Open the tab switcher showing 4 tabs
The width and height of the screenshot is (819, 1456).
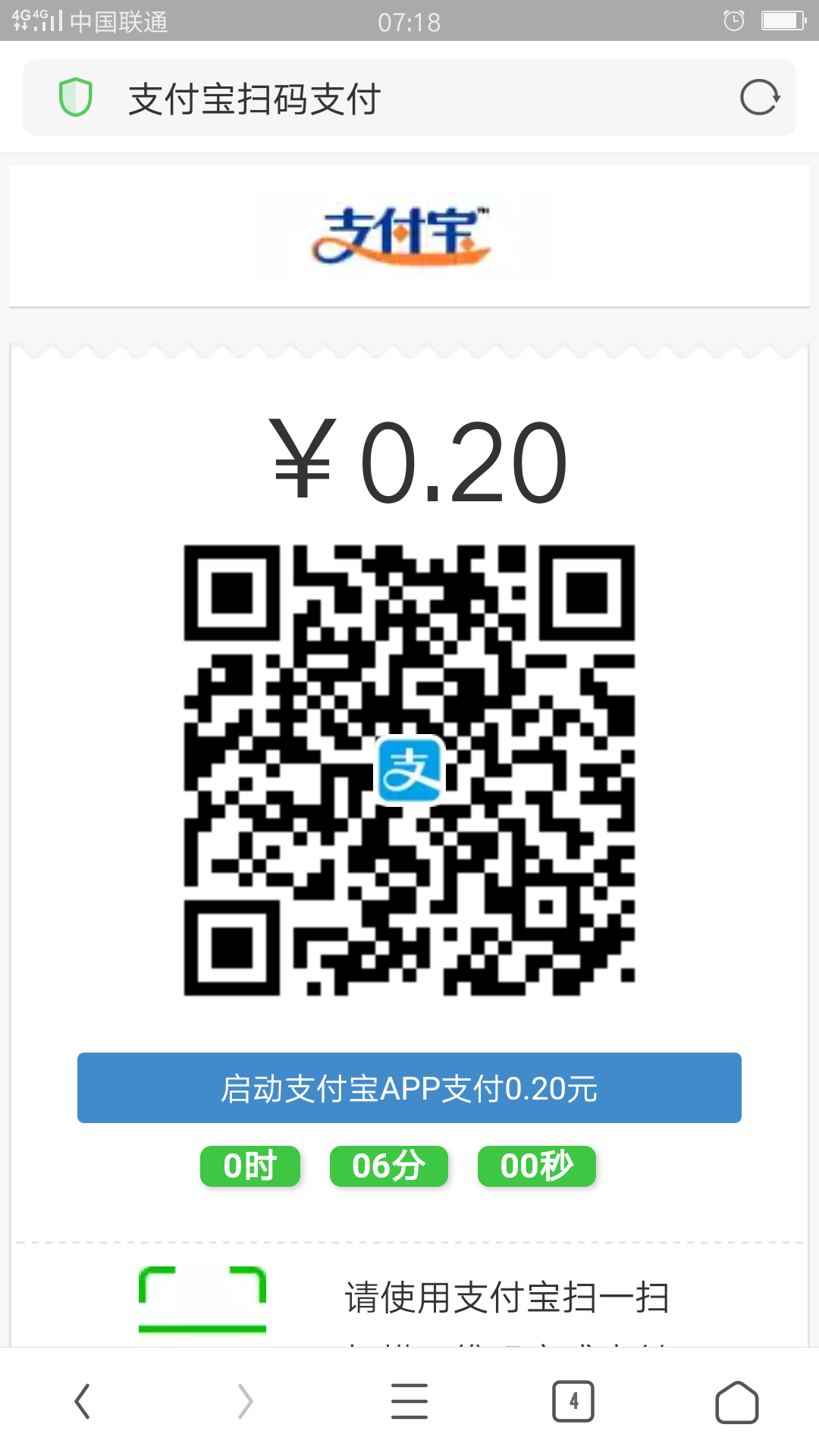(x=573, y=1401)
